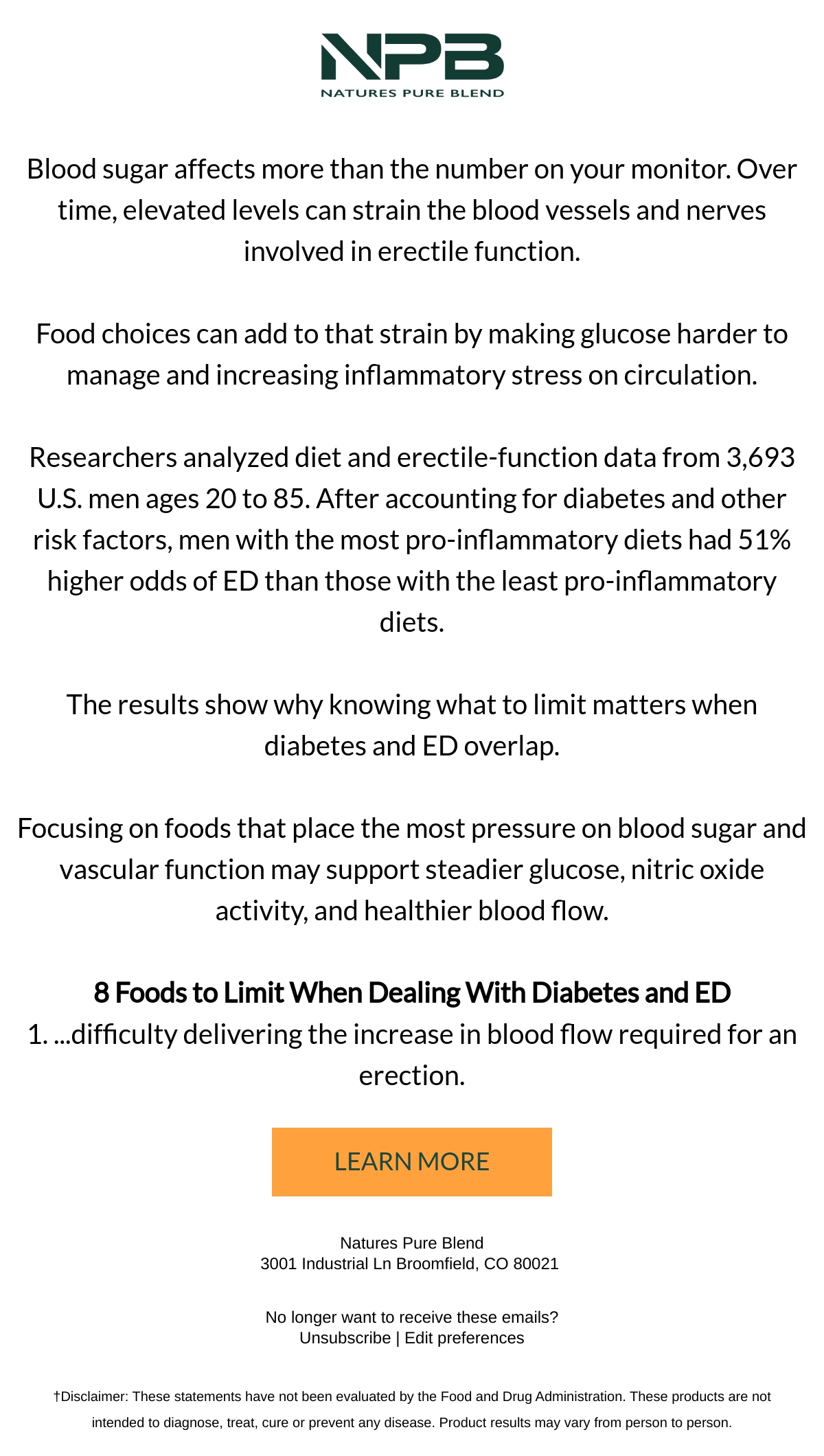The image size is (824, 1456).
Task: Unsubscribe from these emails
Action: [345, 1337]
